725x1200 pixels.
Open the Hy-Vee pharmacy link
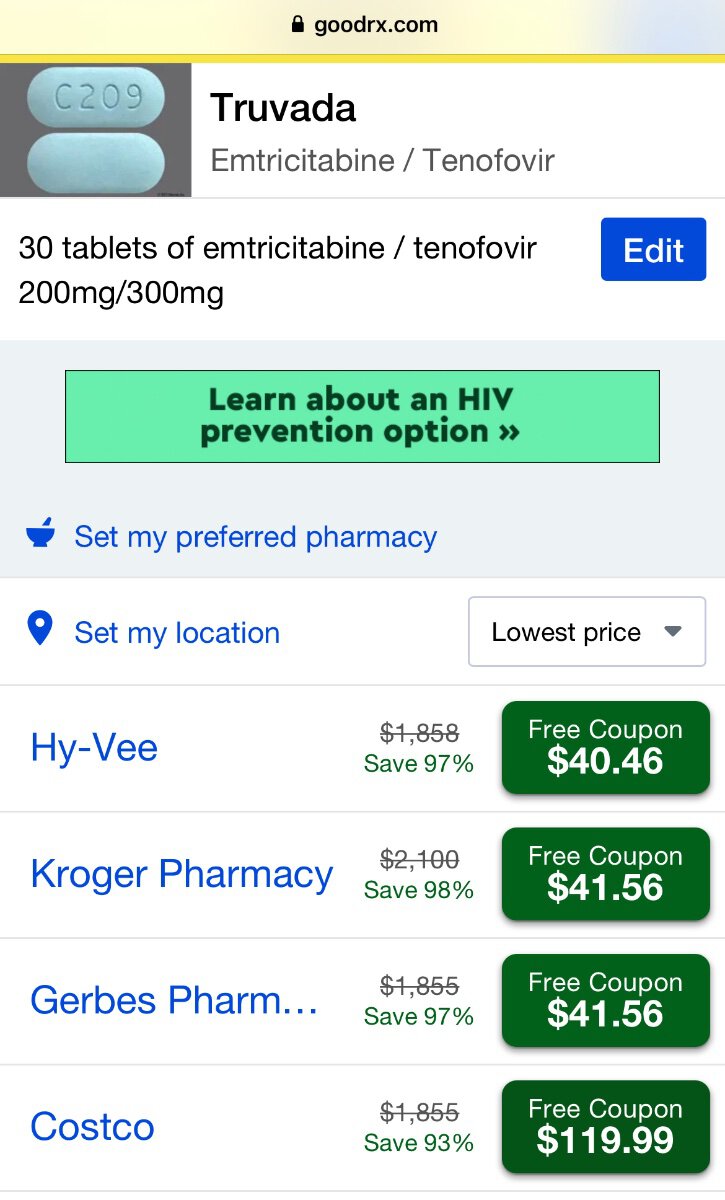click(x=94, y=748)
